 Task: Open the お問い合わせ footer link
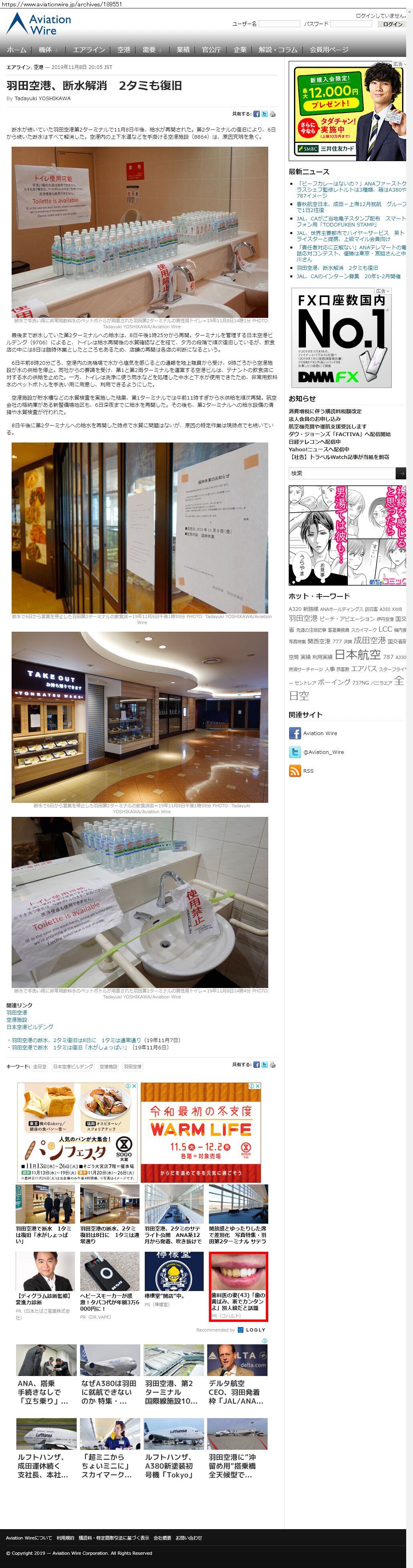(188, 1538)
